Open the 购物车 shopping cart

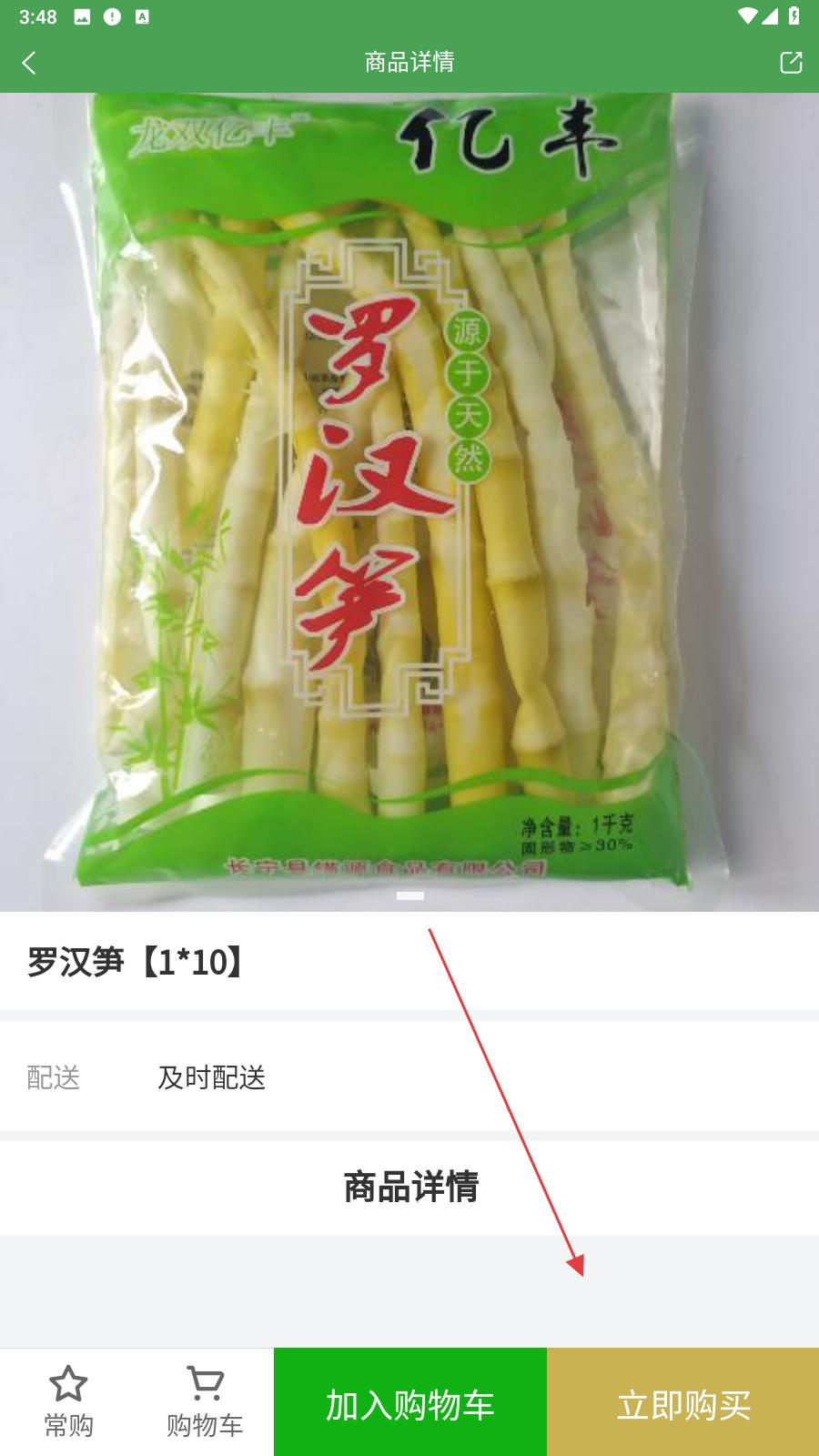coord(205,1402)
